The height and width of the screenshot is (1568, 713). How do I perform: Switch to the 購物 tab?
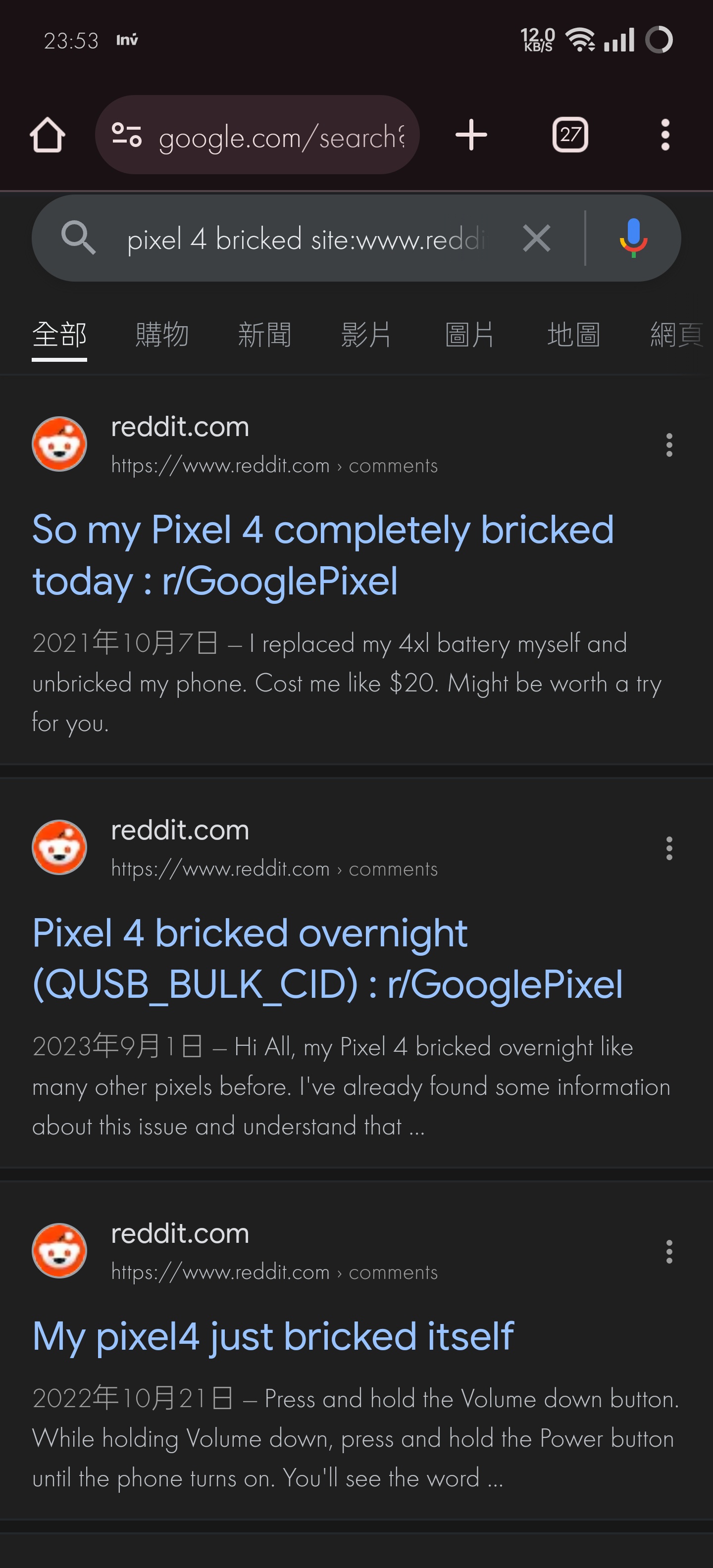click(162, 335)
